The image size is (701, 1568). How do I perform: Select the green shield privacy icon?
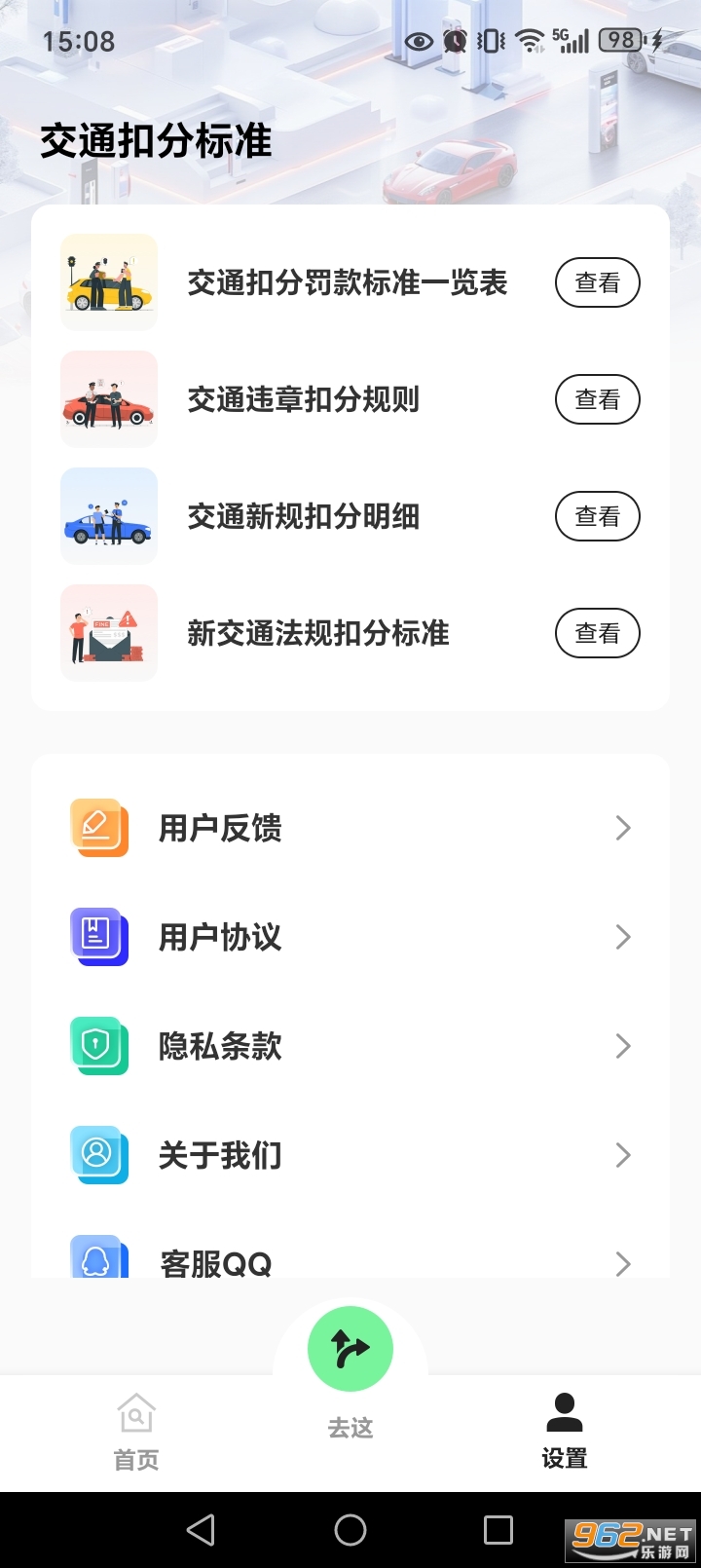coord(98,1046)
